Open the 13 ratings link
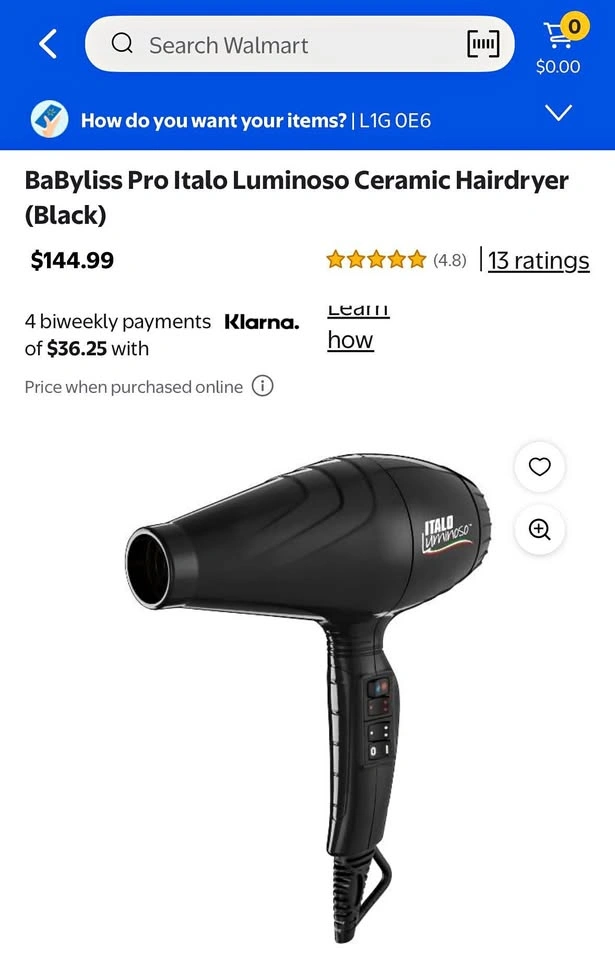The width and height of the screenshot is (615, 960). pos(538,260)
